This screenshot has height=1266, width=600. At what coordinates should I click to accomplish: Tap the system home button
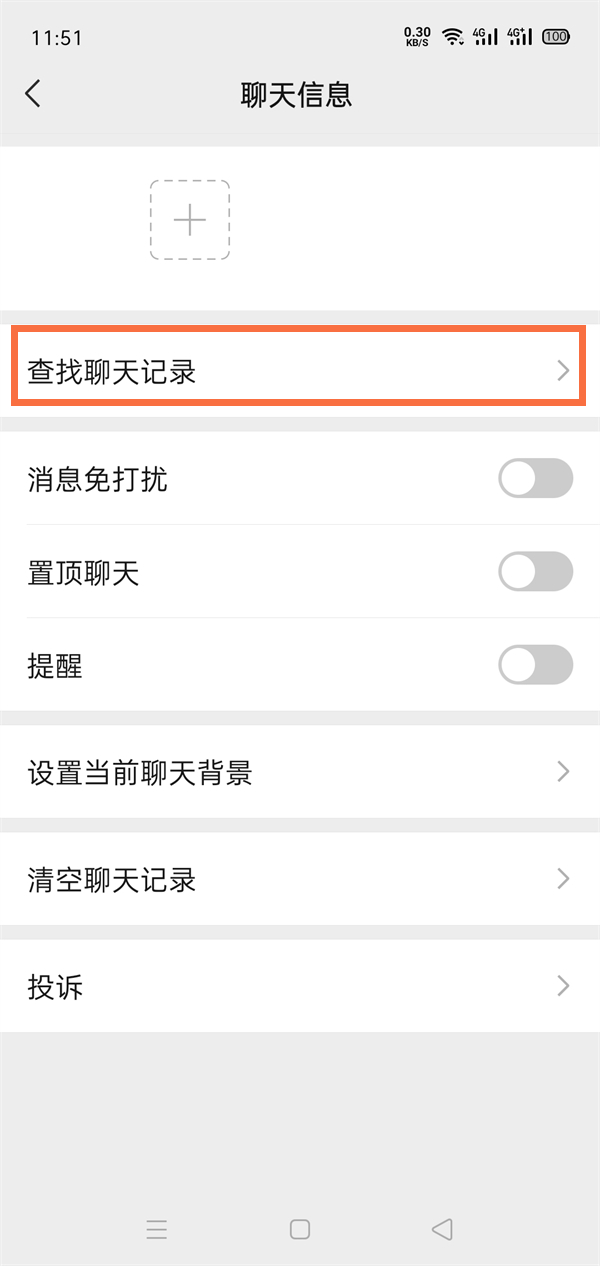[300, 1229]
